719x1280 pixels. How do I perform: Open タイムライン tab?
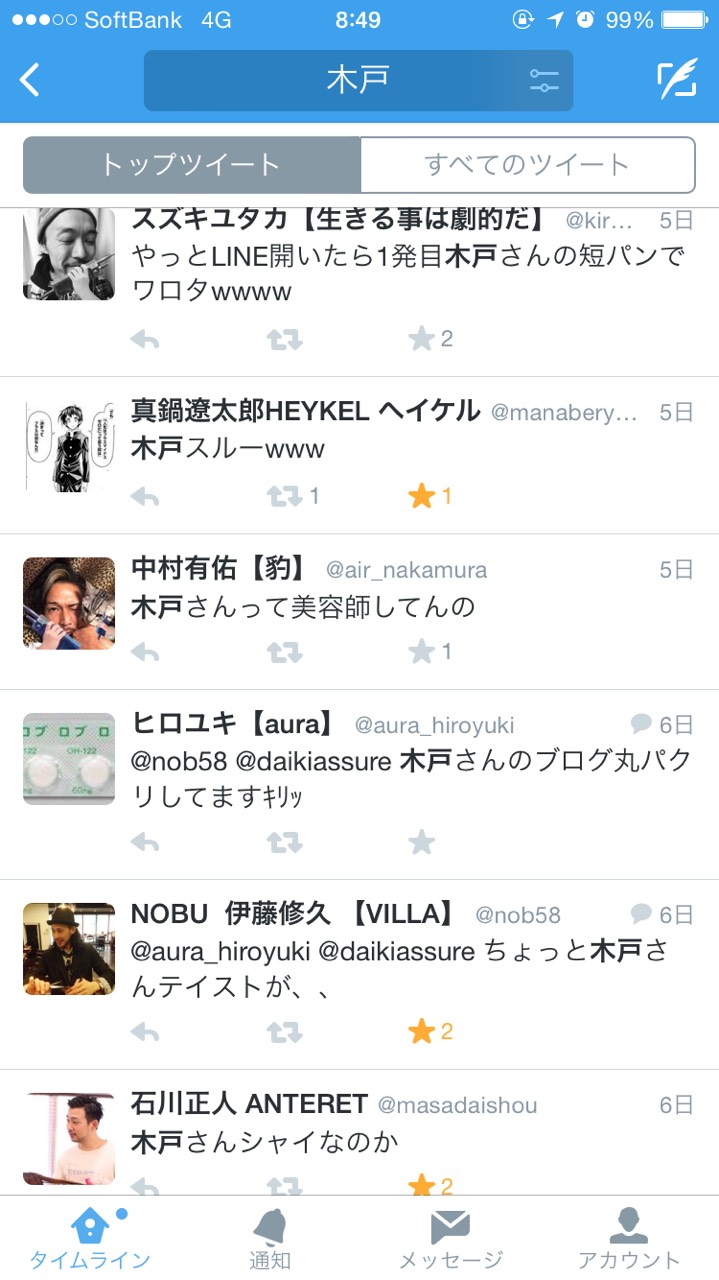pos(90,1238)
